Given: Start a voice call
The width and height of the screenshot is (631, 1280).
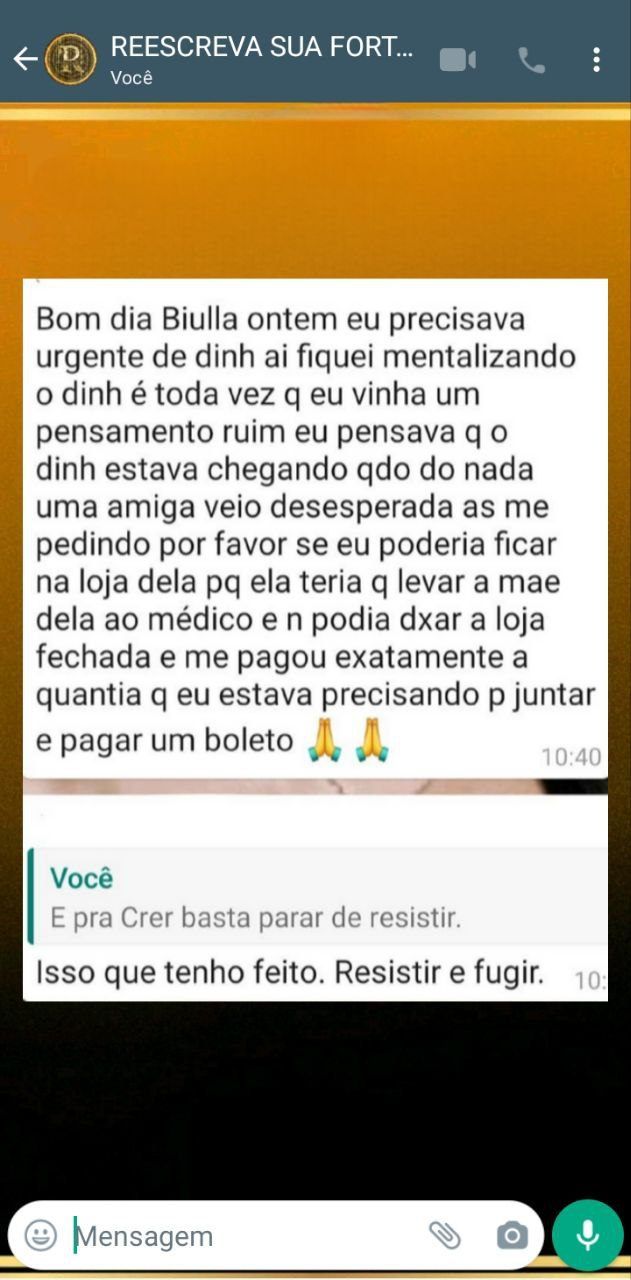Looking at the screenshot, I should [531, 60].
